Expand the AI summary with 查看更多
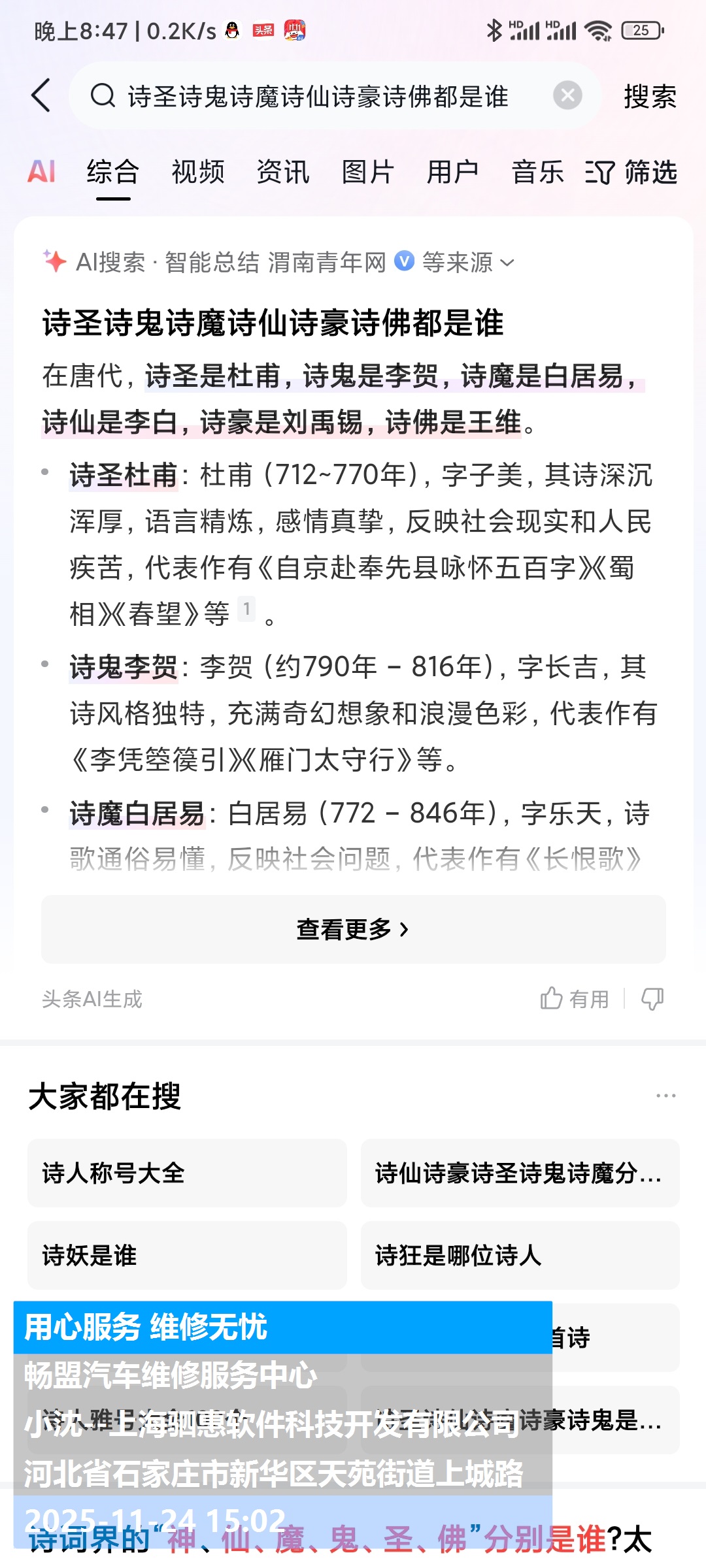This screenshot has width=706, height=1568. [x=353, y=929]
